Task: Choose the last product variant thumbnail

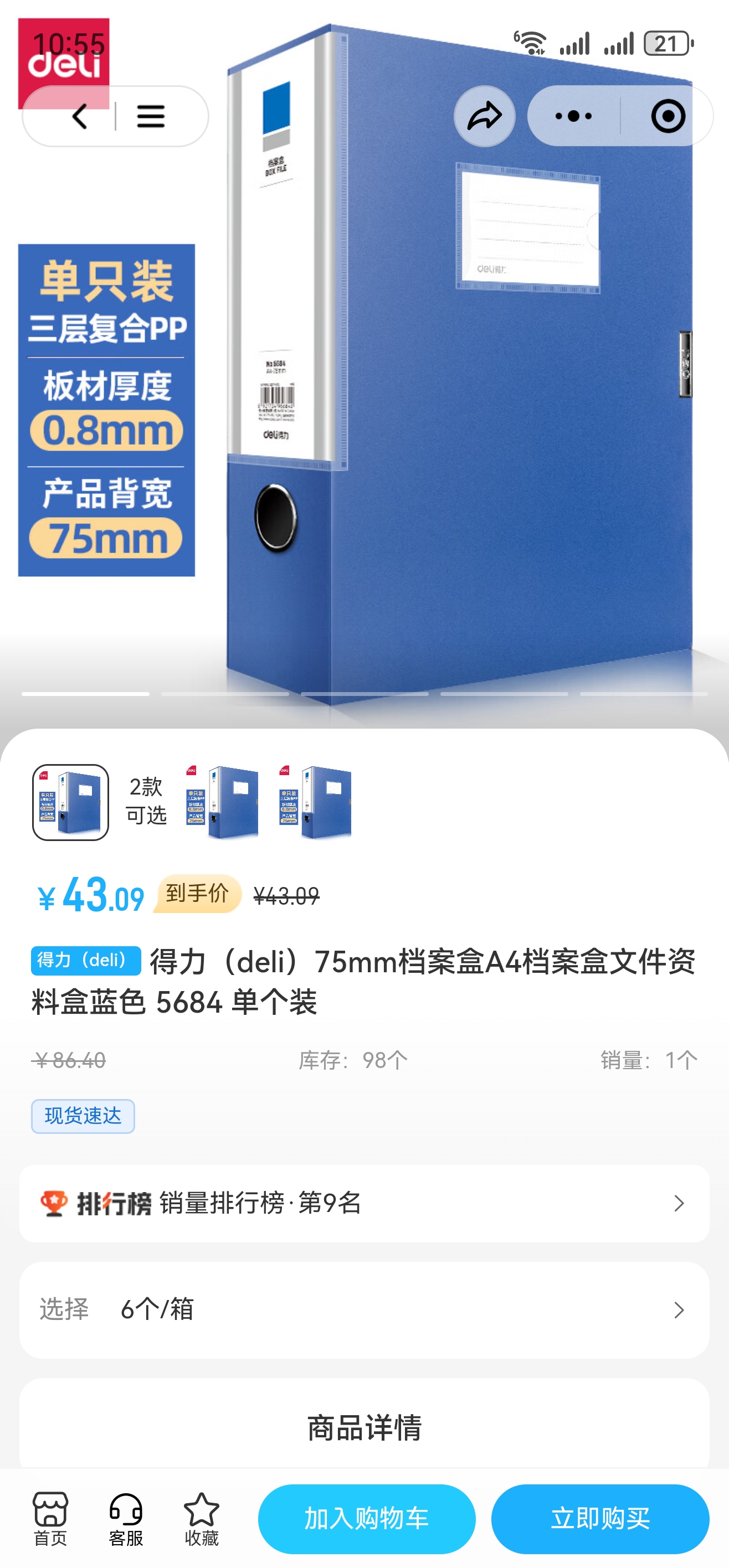Action: click(315, 802)
